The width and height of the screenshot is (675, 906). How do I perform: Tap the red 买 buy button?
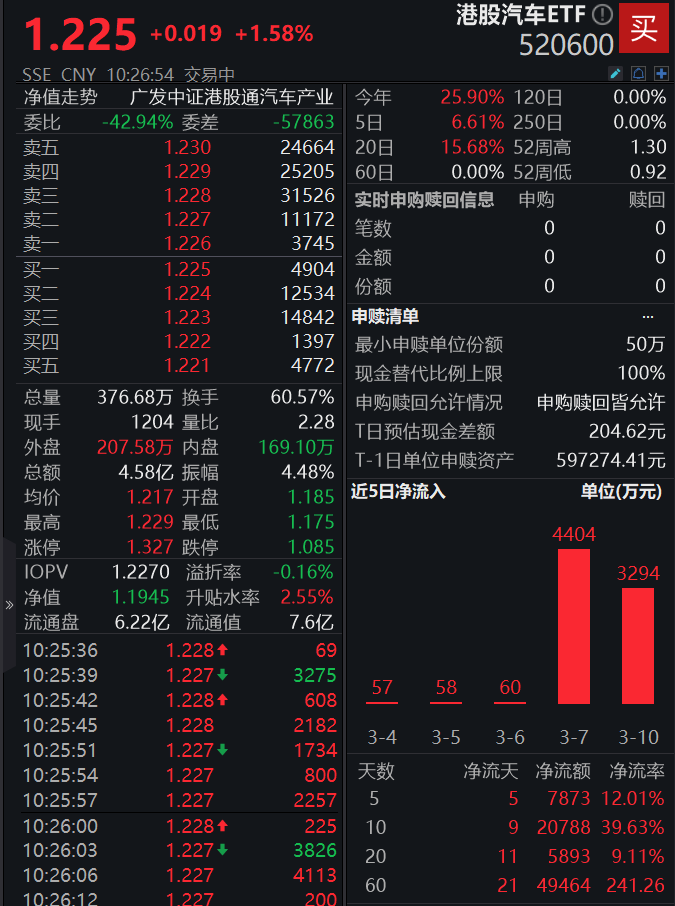coord(644,28)
